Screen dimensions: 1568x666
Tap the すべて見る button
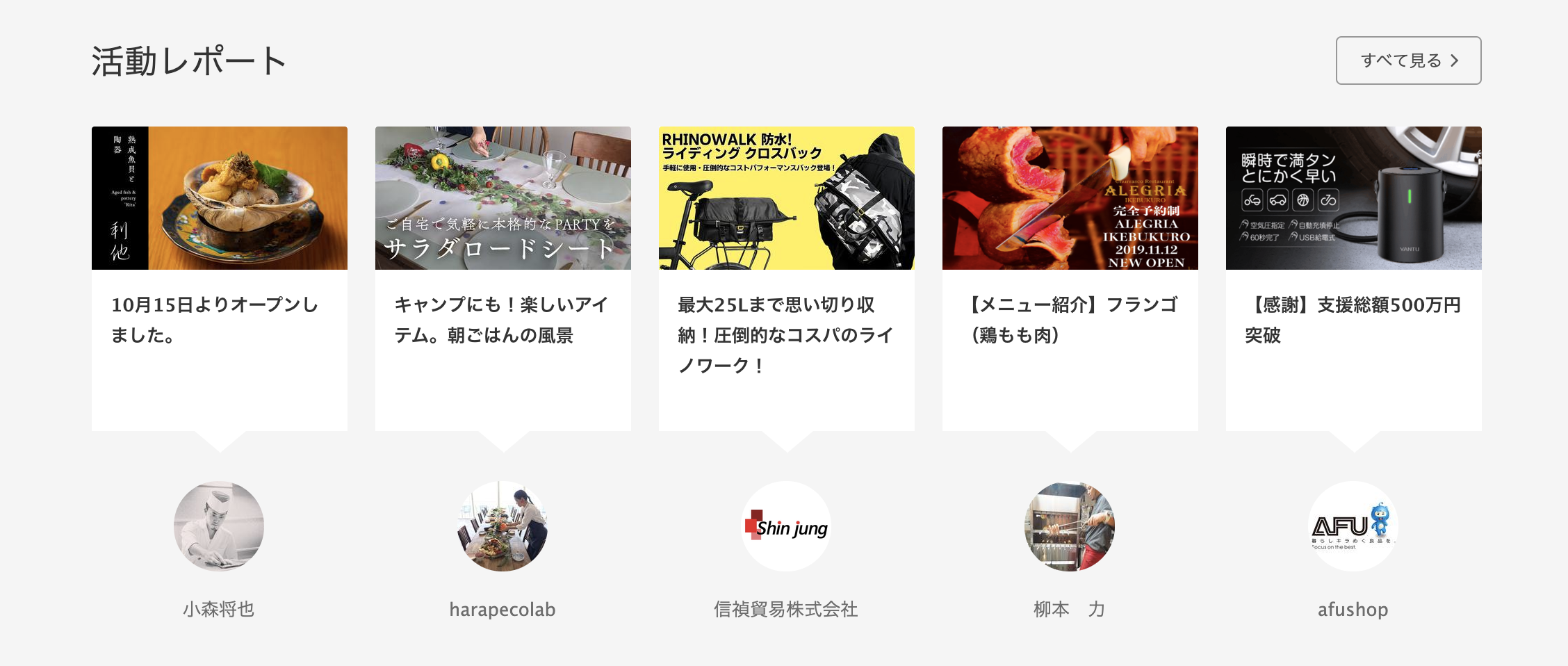[x=1408, y=60]
